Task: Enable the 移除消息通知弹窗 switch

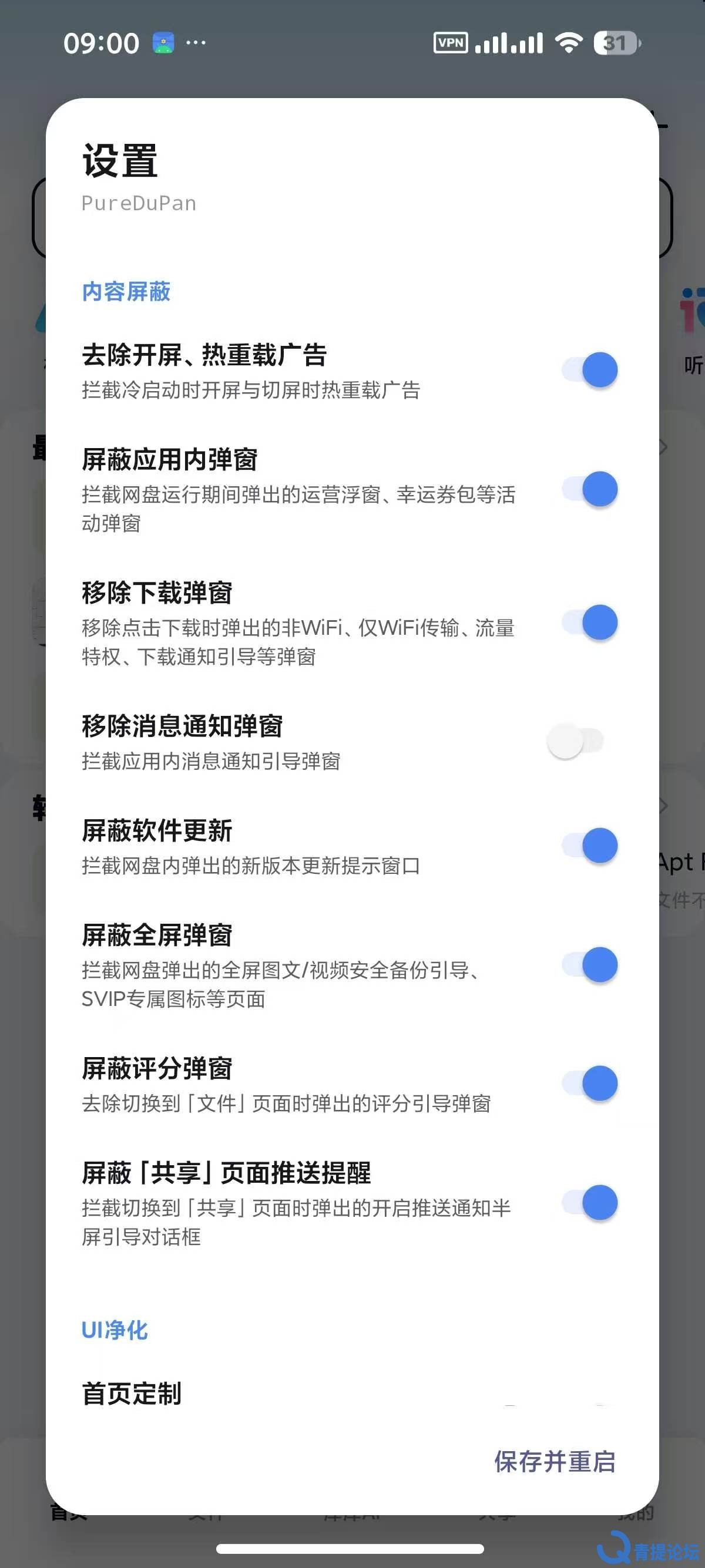Action: tap(575, 741)
